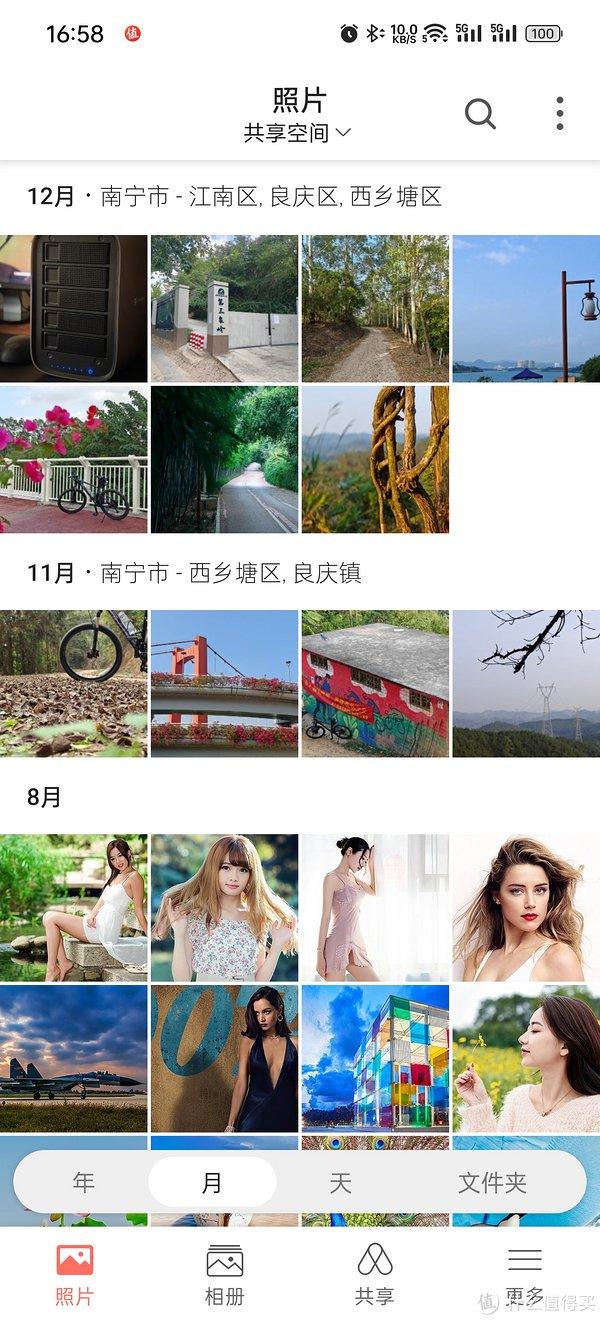View the twisted vine close-up photo
Viewport: 600px width, 1320px height.
click(x=375, y=459)
